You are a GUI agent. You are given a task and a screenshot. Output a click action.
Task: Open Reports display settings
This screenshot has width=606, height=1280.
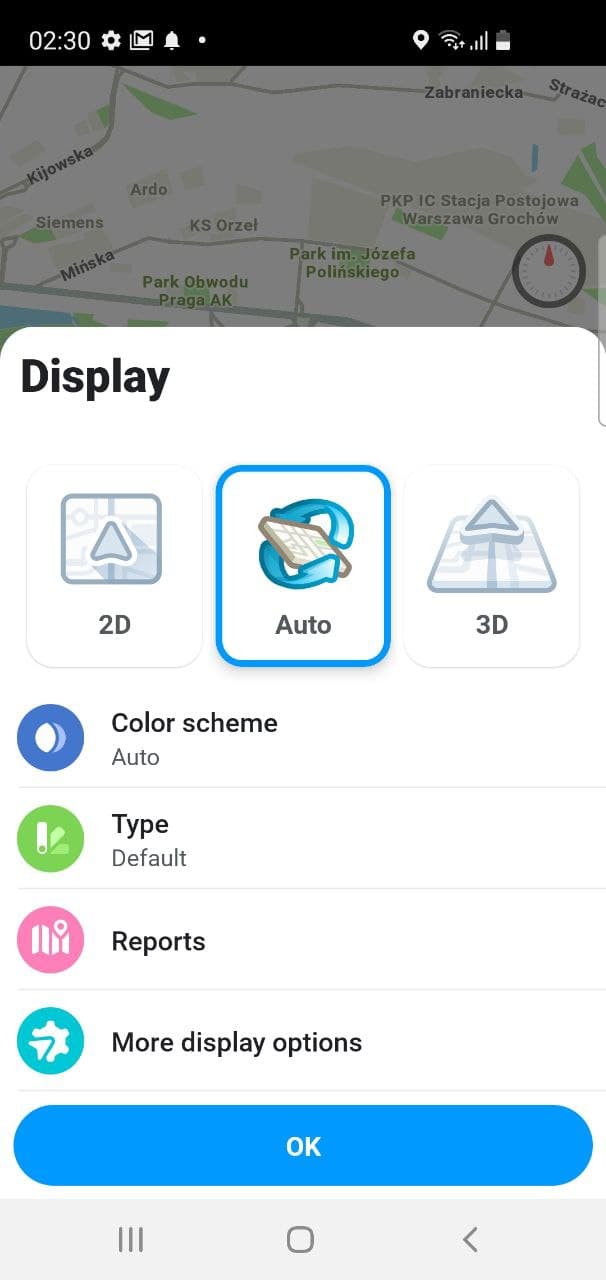[303, 941]
